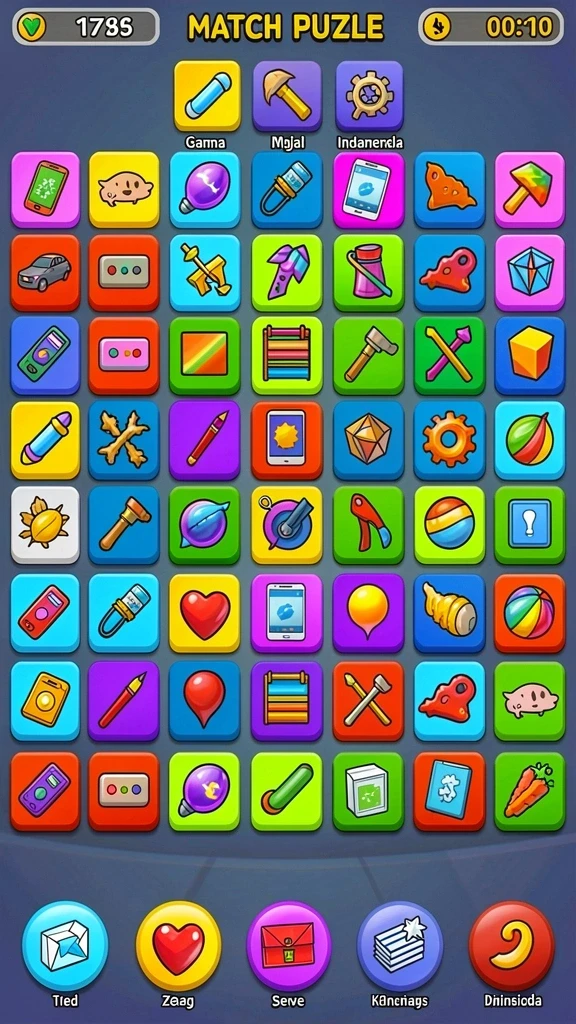Select the Indanenda gear tile
The image size is (576, 1024).
(x=369, y=96)
